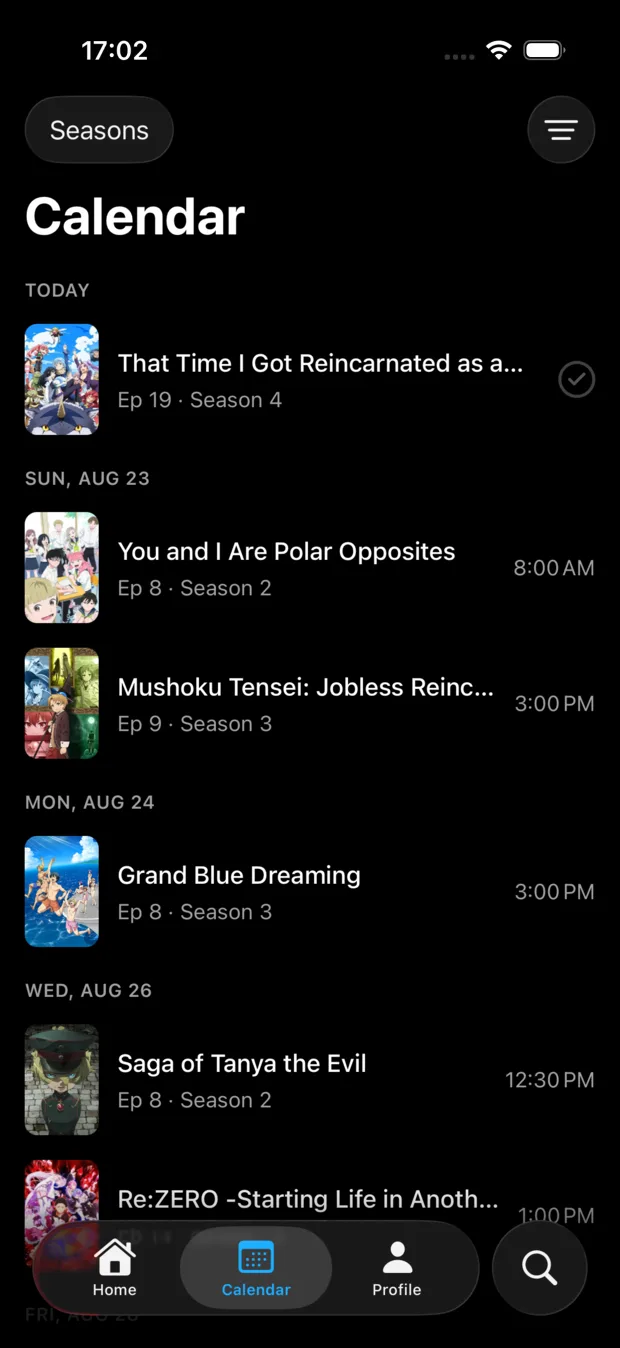The width and height of the screenshot is (620, 1348).
Task: Select the Calendar tab
Action: 256,1268
